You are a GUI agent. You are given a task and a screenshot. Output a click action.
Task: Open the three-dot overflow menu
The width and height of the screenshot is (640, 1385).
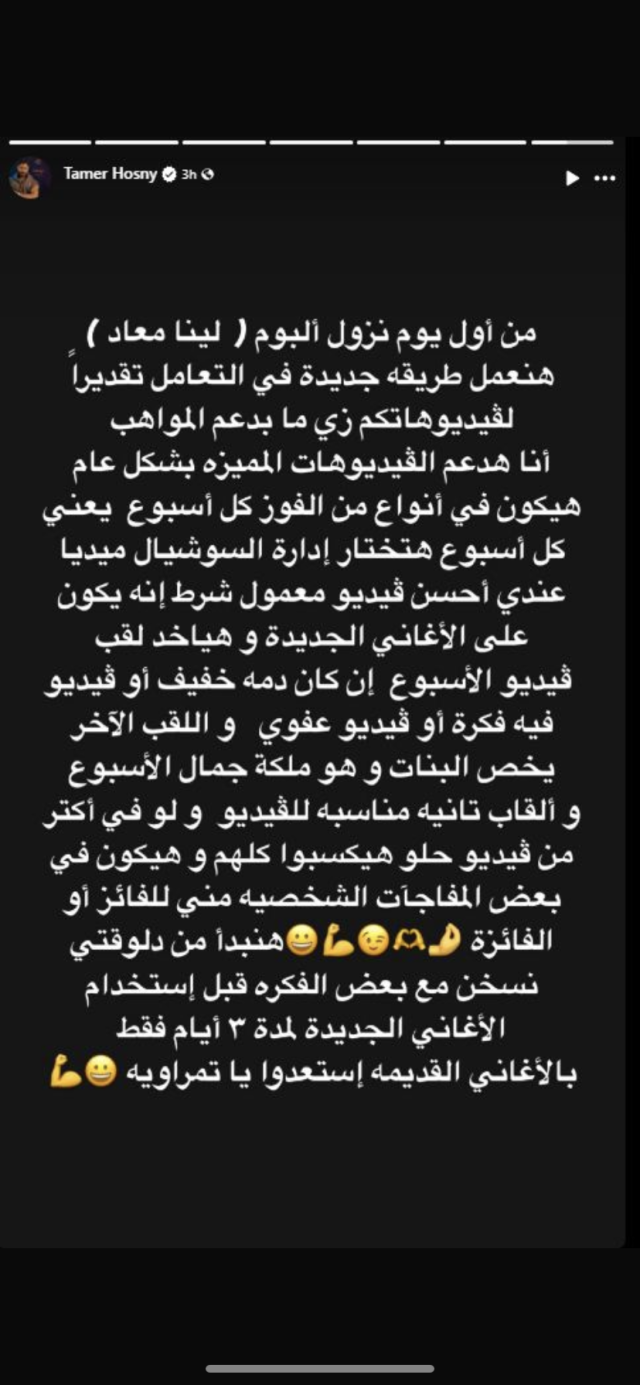point(605,179)
